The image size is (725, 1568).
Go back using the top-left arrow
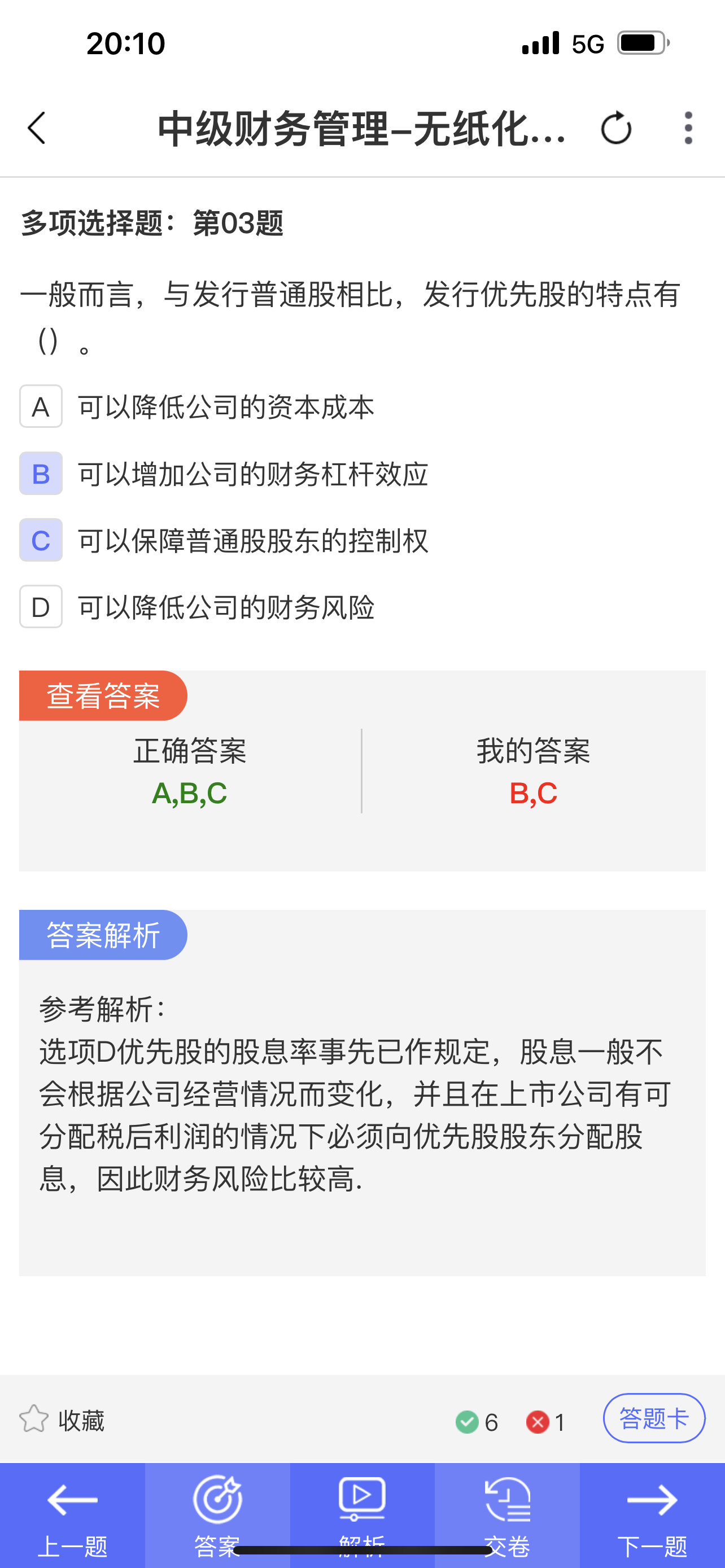click(37, 129)
